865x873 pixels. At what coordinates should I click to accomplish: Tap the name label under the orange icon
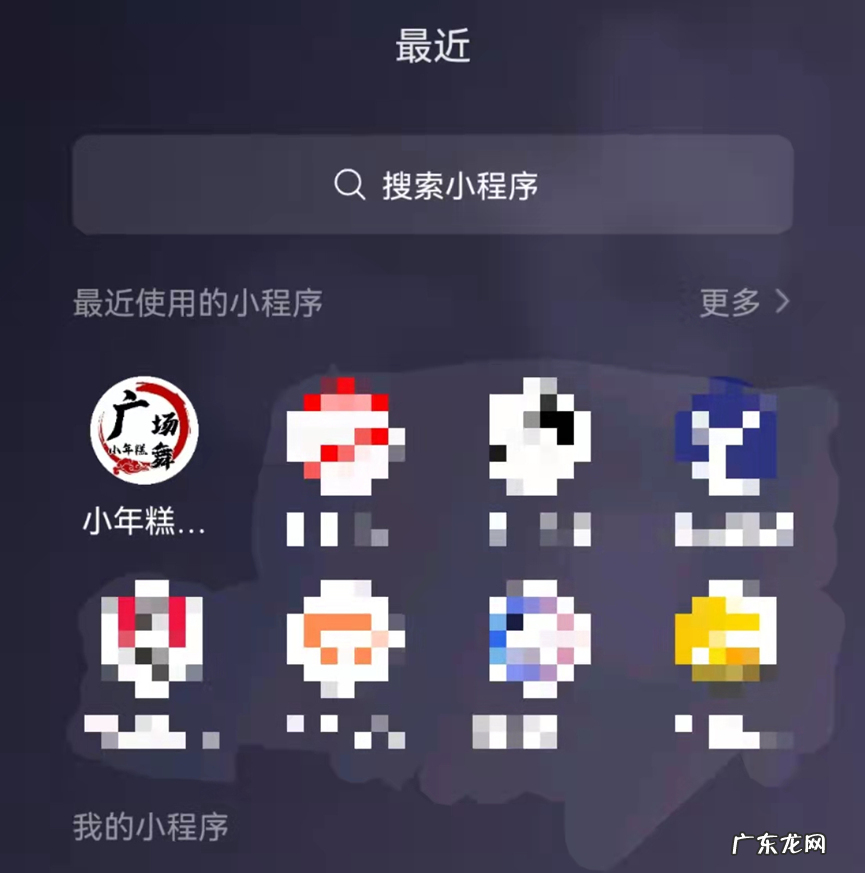(x=344, y=725)
